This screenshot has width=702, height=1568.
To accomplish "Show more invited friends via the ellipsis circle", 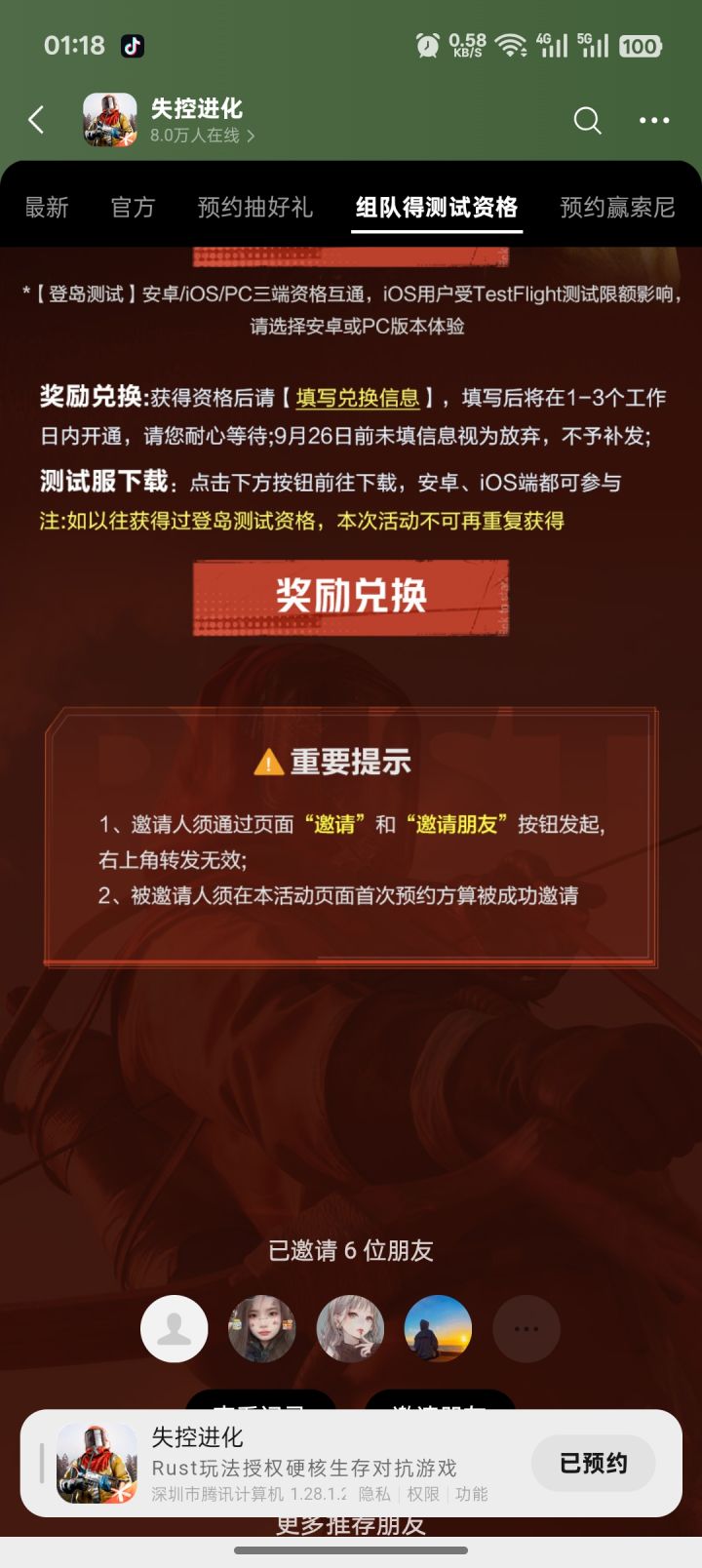I will [x=526, y=1328].
